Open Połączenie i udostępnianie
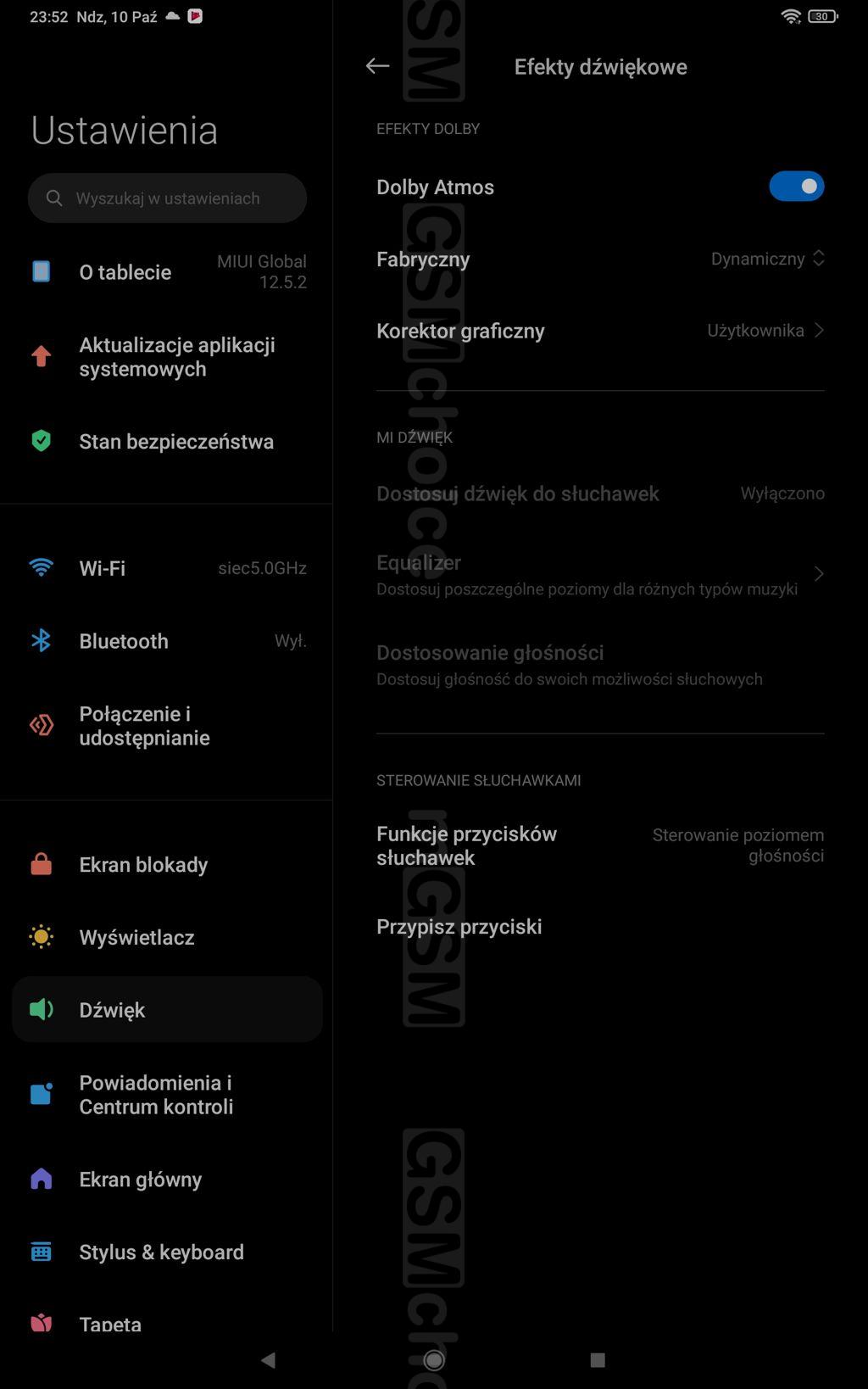 click(167, 726)
